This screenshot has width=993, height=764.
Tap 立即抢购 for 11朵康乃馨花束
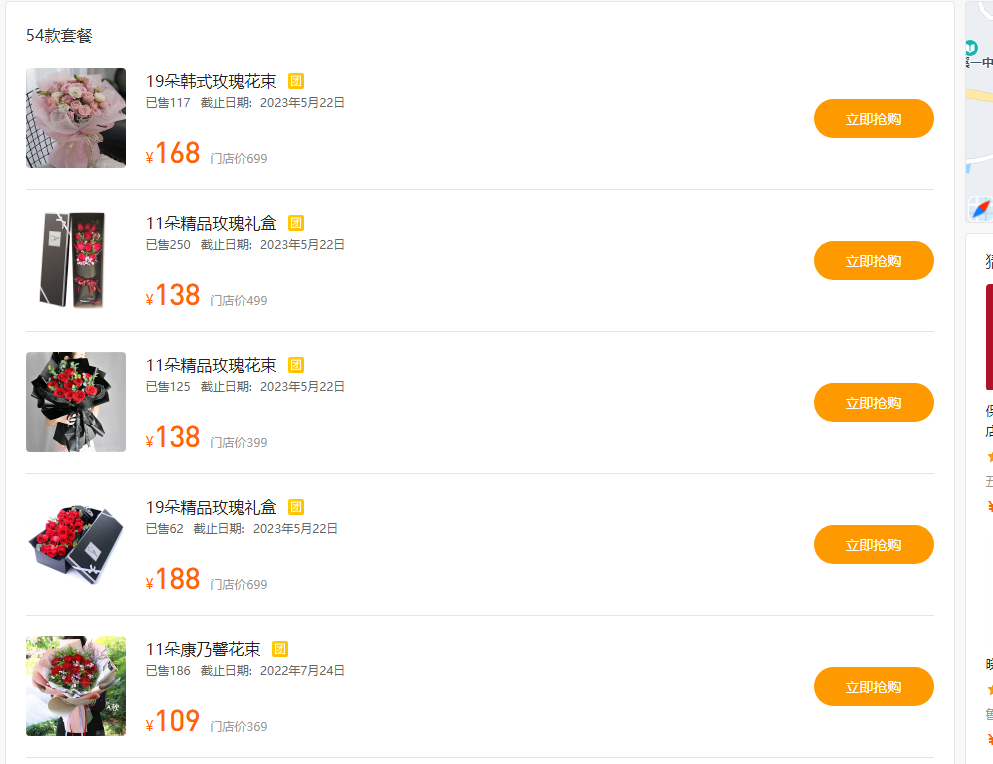[x=873, y=687]
